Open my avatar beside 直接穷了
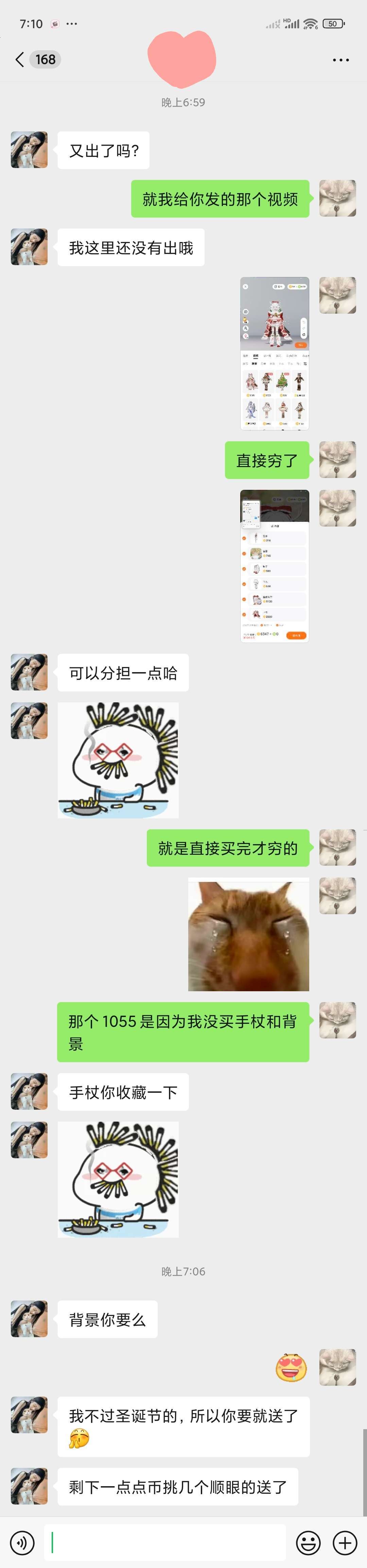The height and width of the screenshot is (1568, 367). (337, 460)
